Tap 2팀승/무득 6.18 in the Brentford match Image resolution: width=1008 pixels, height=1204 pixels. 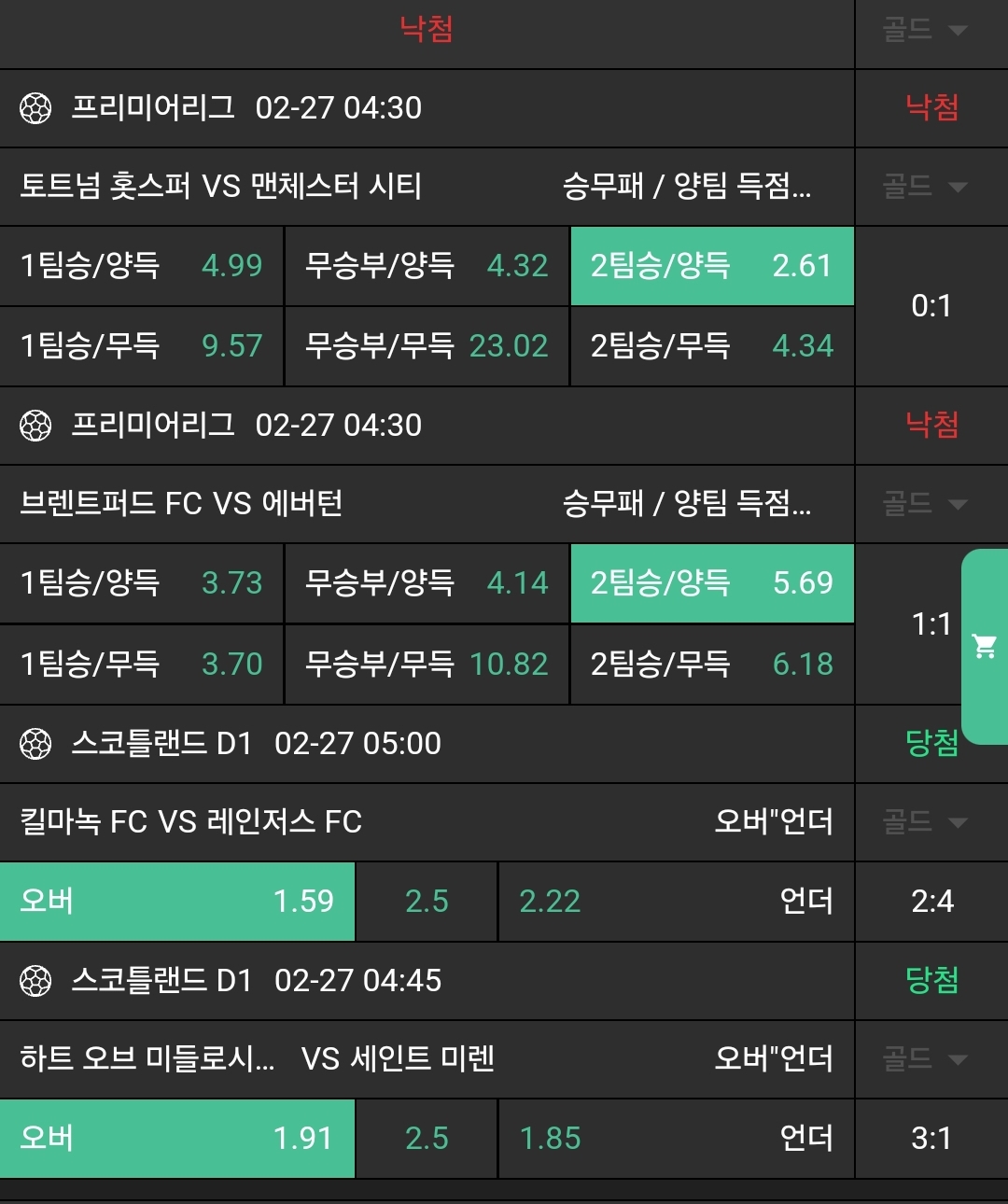coord(711,664)
